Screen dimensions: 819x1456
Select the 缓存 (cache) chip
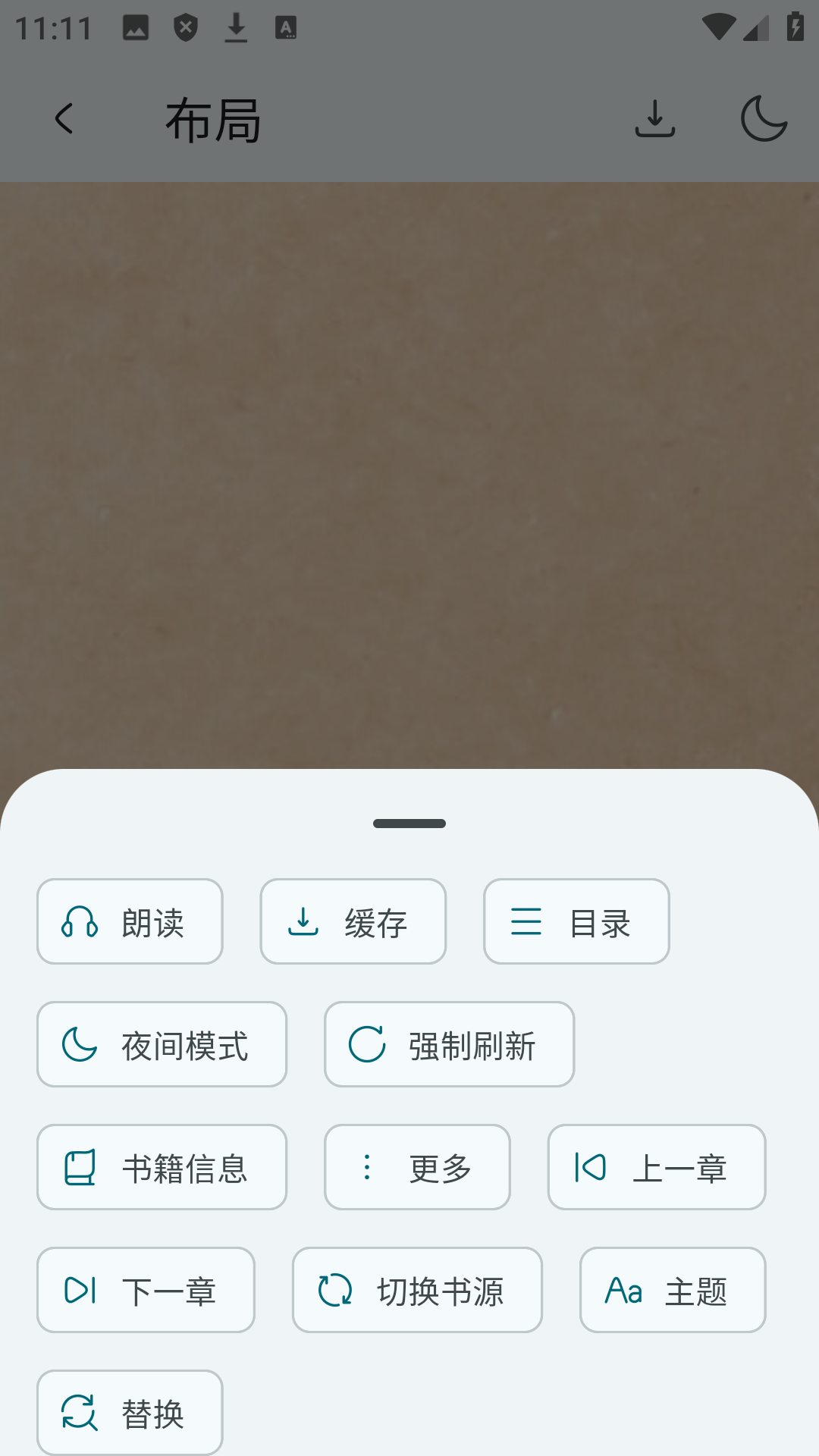point(353,921)
